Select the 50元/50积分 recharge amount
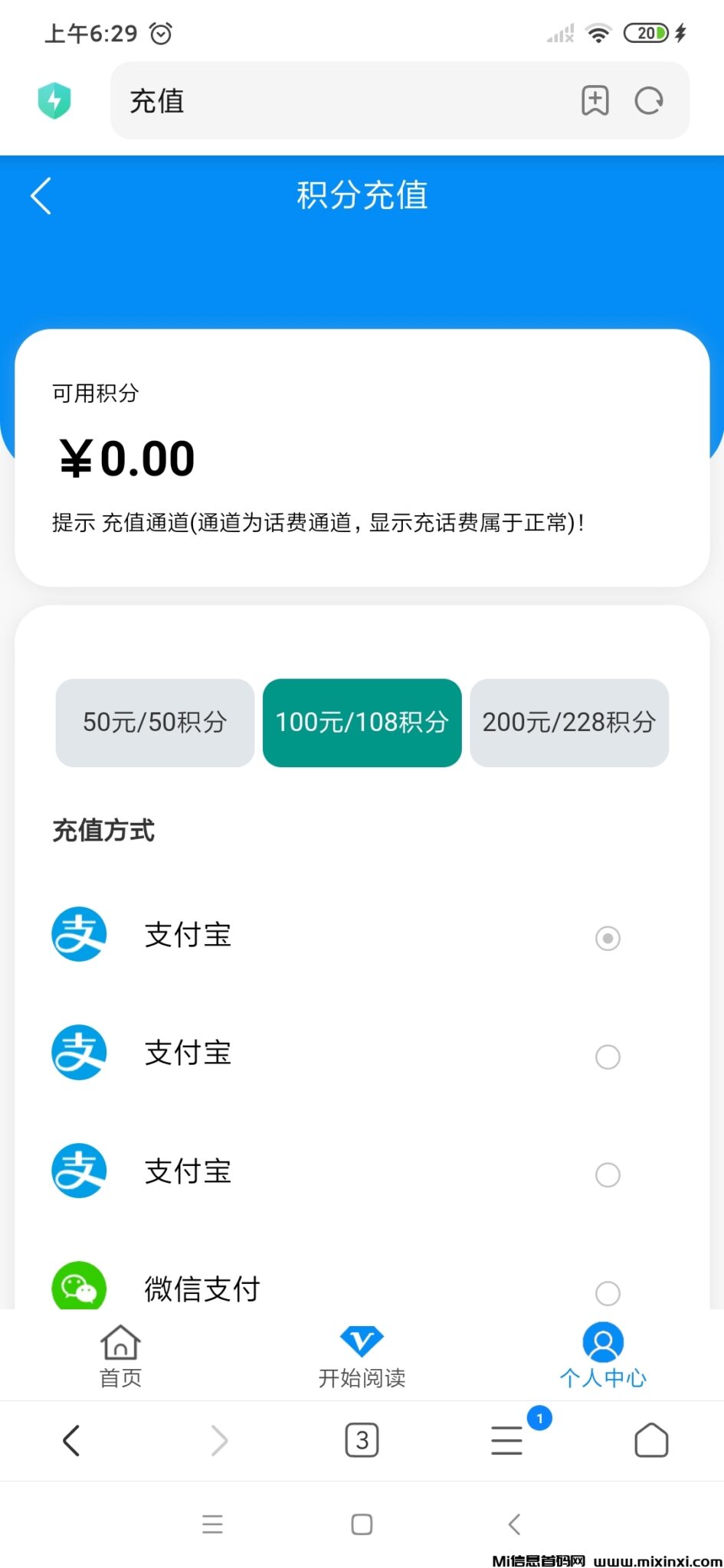Image resolution: width=724 pixels, height=1568 pixels. point(155,722)
